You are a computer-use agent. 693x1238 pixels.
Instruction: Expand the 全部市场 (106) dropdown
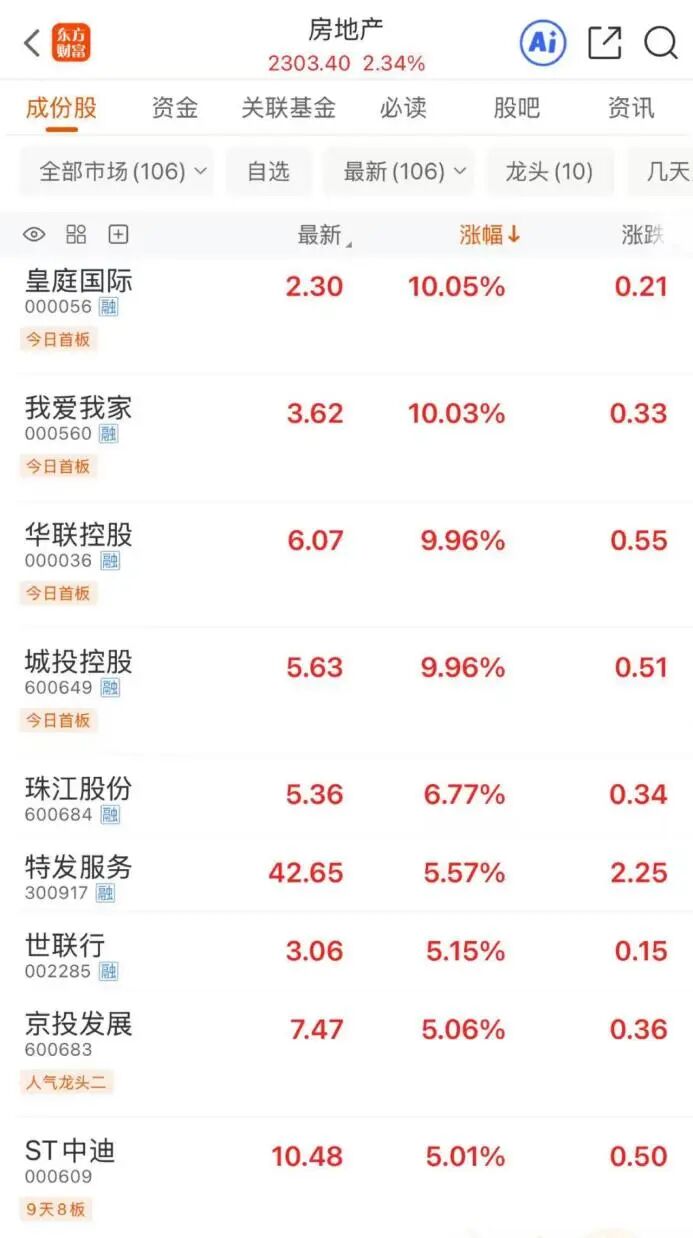click(x=123, y=172)
